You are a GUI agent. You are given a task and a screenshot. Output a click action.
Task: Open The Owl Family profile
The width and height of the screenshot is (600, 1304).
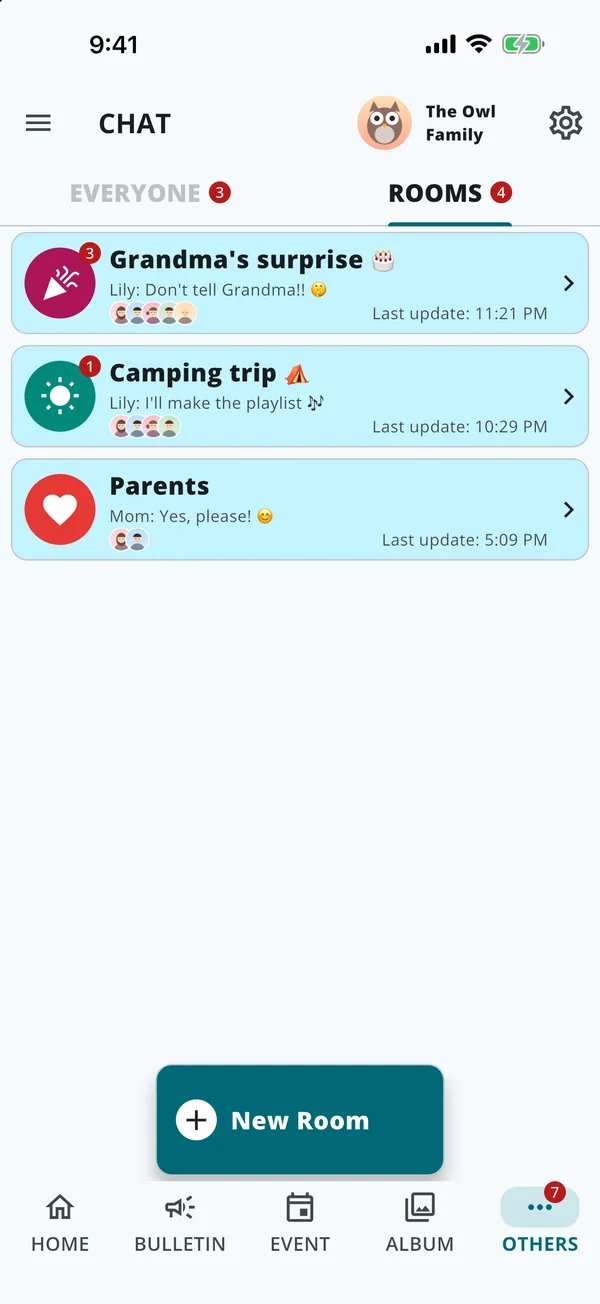click(428, 124)
